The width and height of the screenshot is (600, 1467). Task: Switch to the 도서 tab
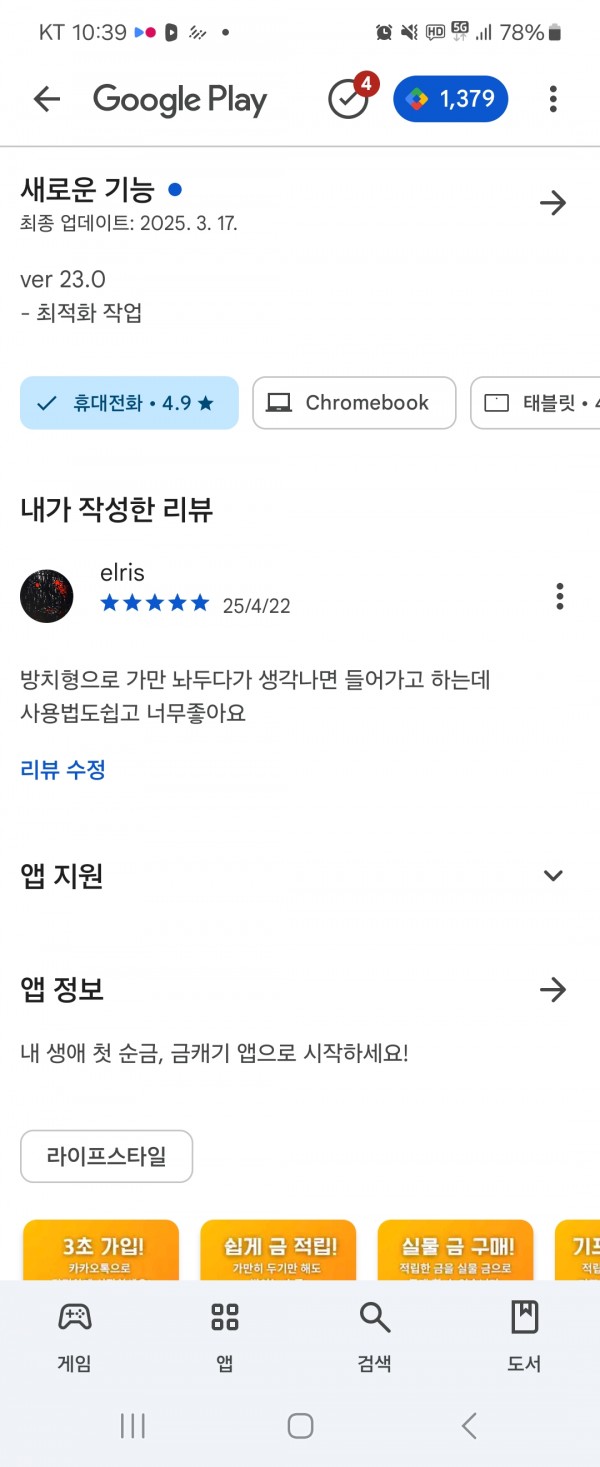(x=524, y=1336)
